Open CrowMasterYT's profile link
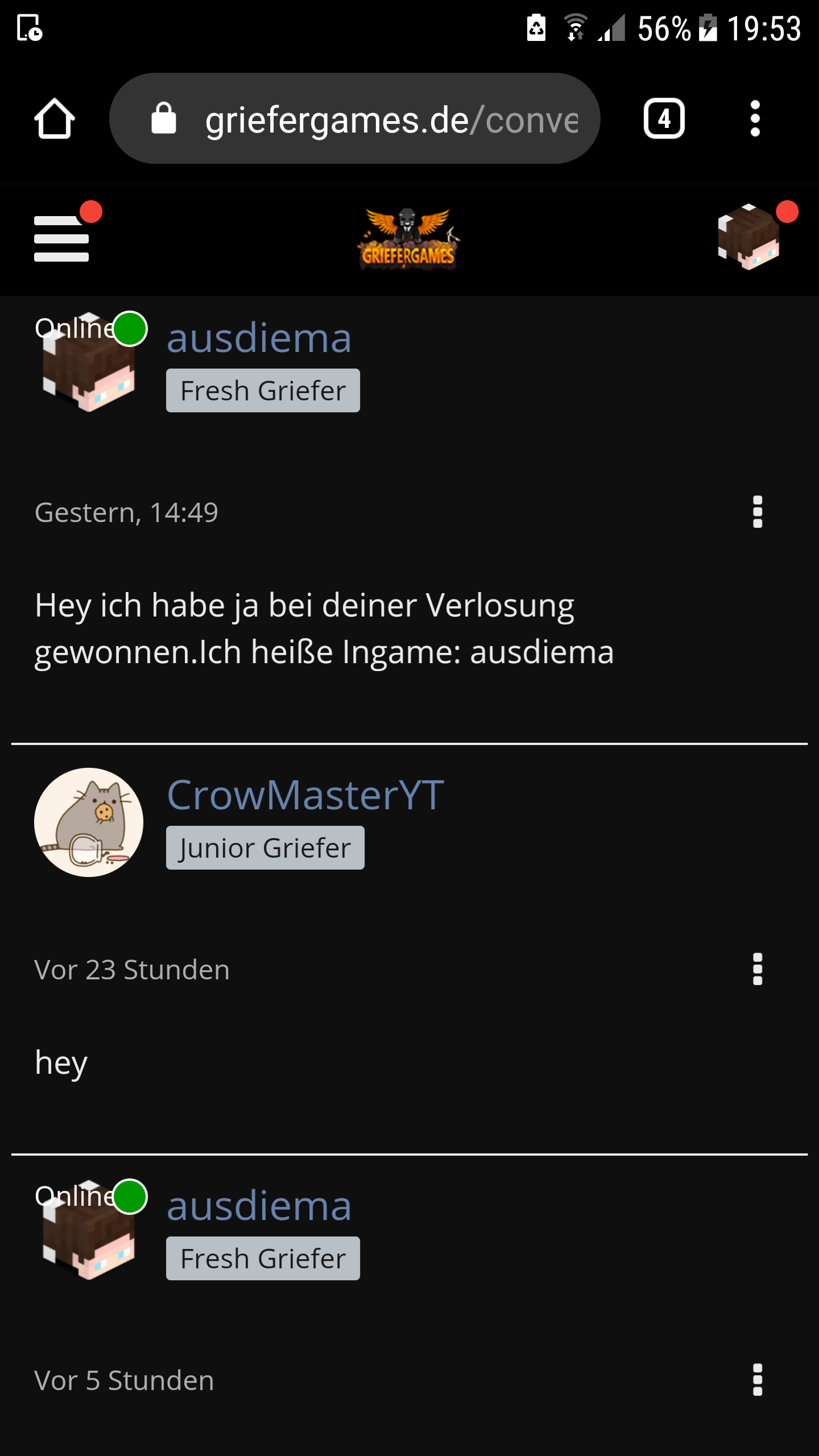The width and height of the screenshot is (819, 1456). pos(305,795)
